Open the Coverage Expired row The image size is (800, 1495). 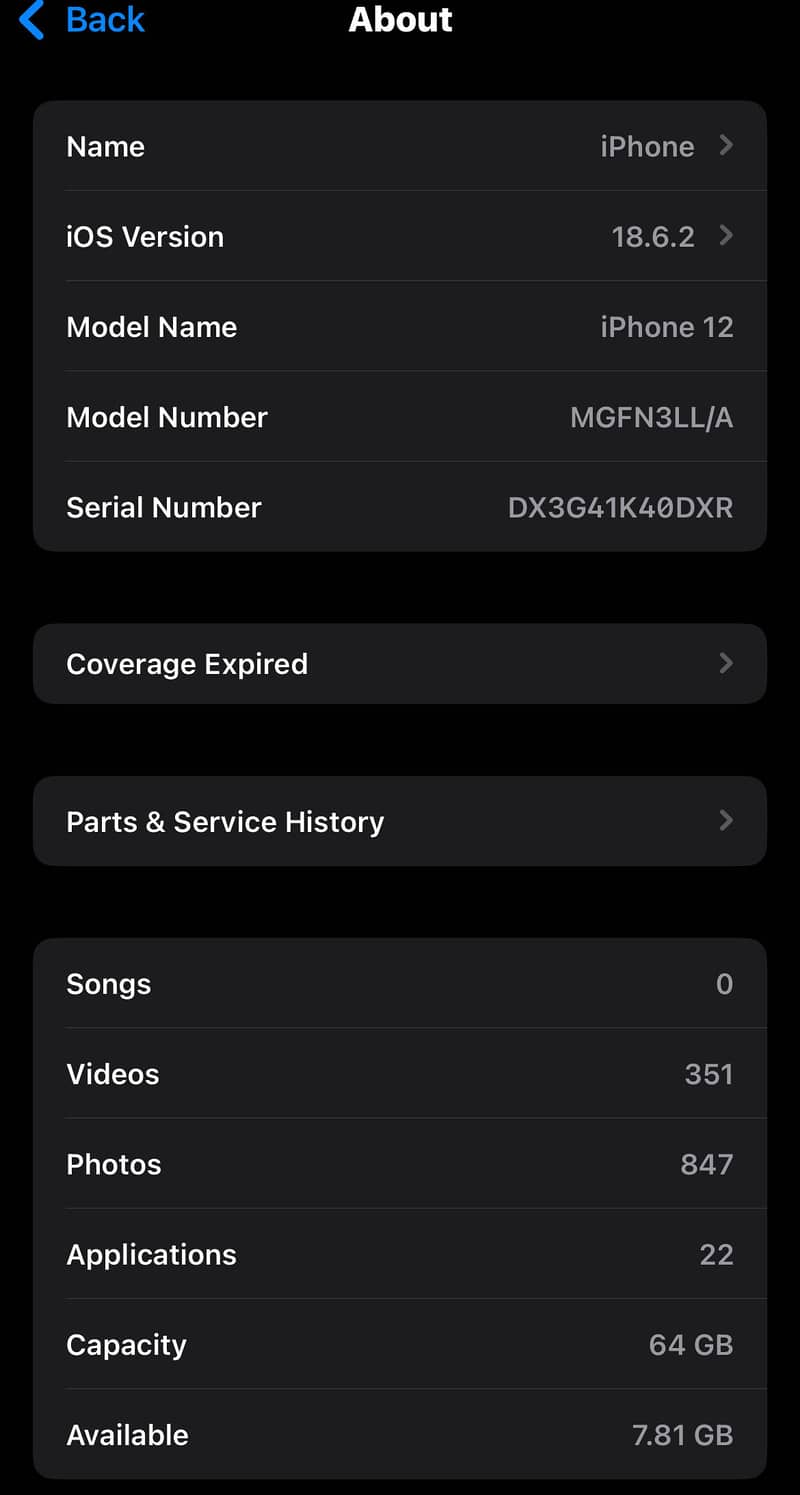coord(400,664)
